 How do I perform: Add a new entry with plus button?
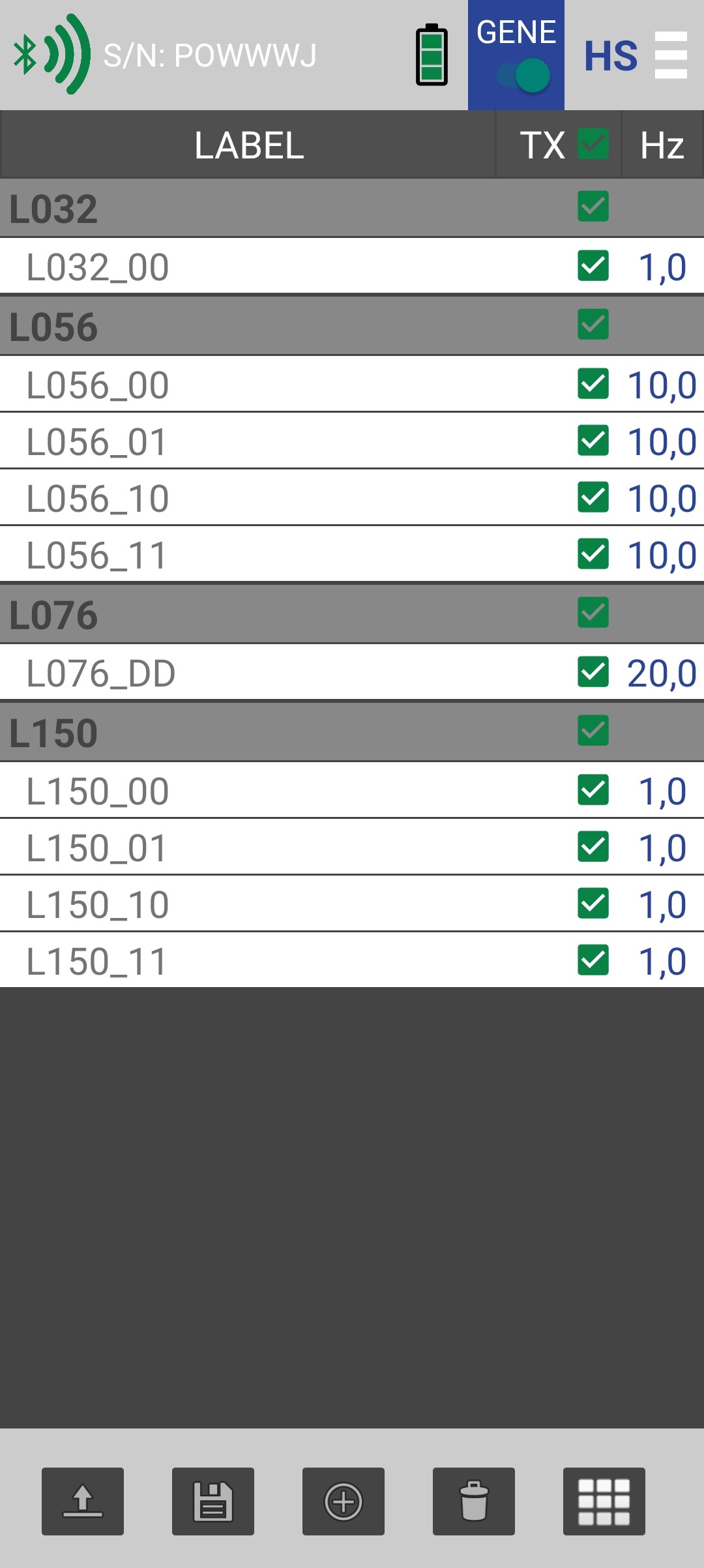(x=344, y=1501)
